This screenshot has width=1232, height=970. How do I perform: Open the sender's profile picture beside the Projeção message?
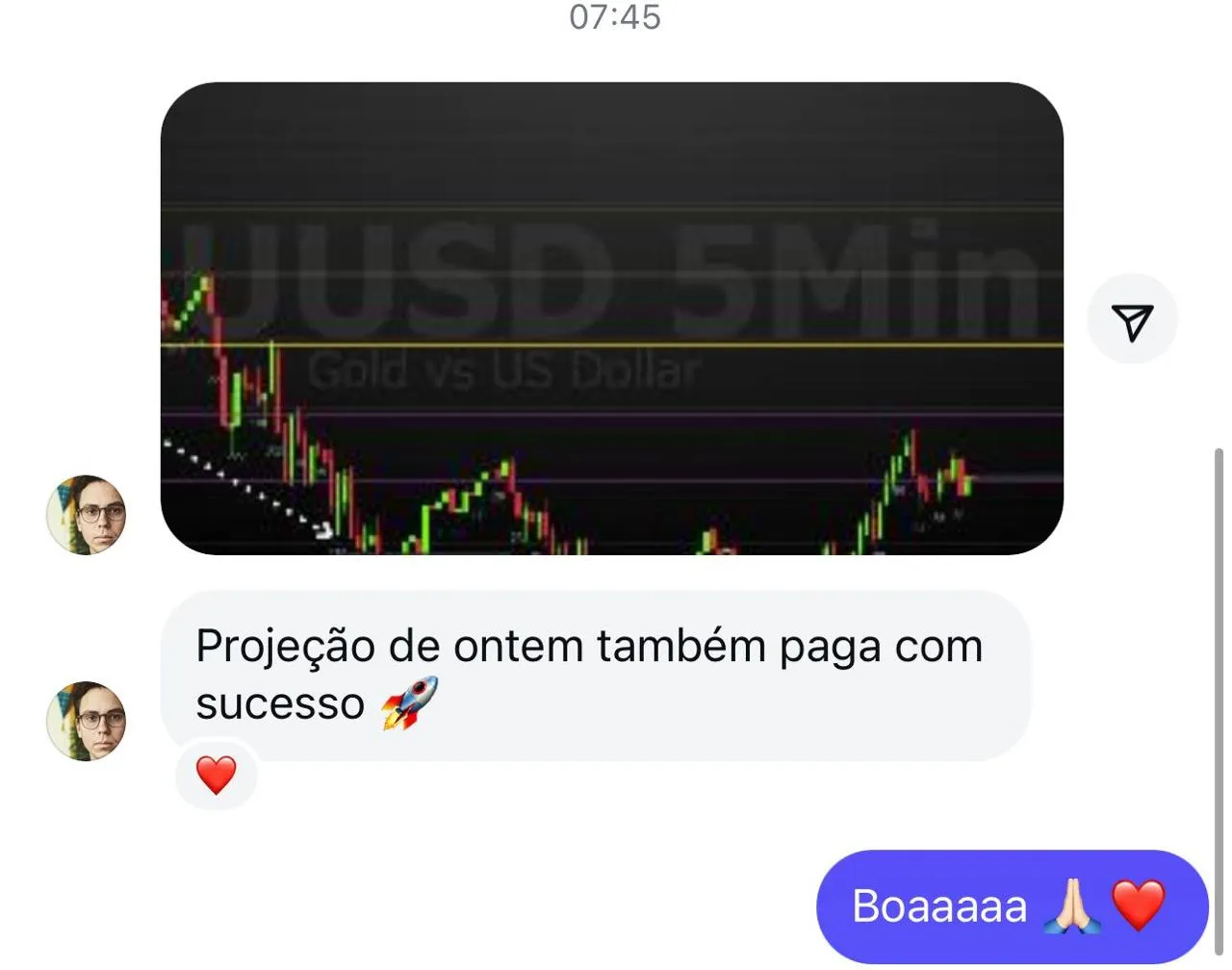click(x=87, y=722)
